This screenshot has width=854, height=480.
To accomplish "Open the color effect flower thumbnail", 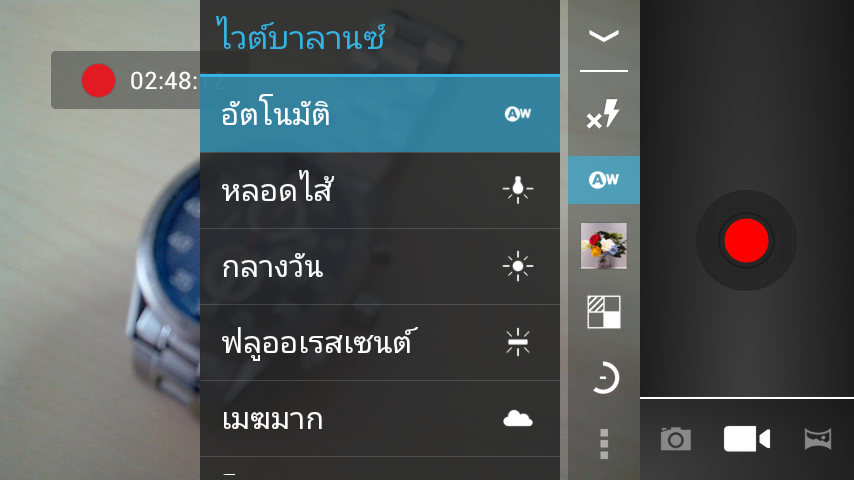I will (604, 246).
